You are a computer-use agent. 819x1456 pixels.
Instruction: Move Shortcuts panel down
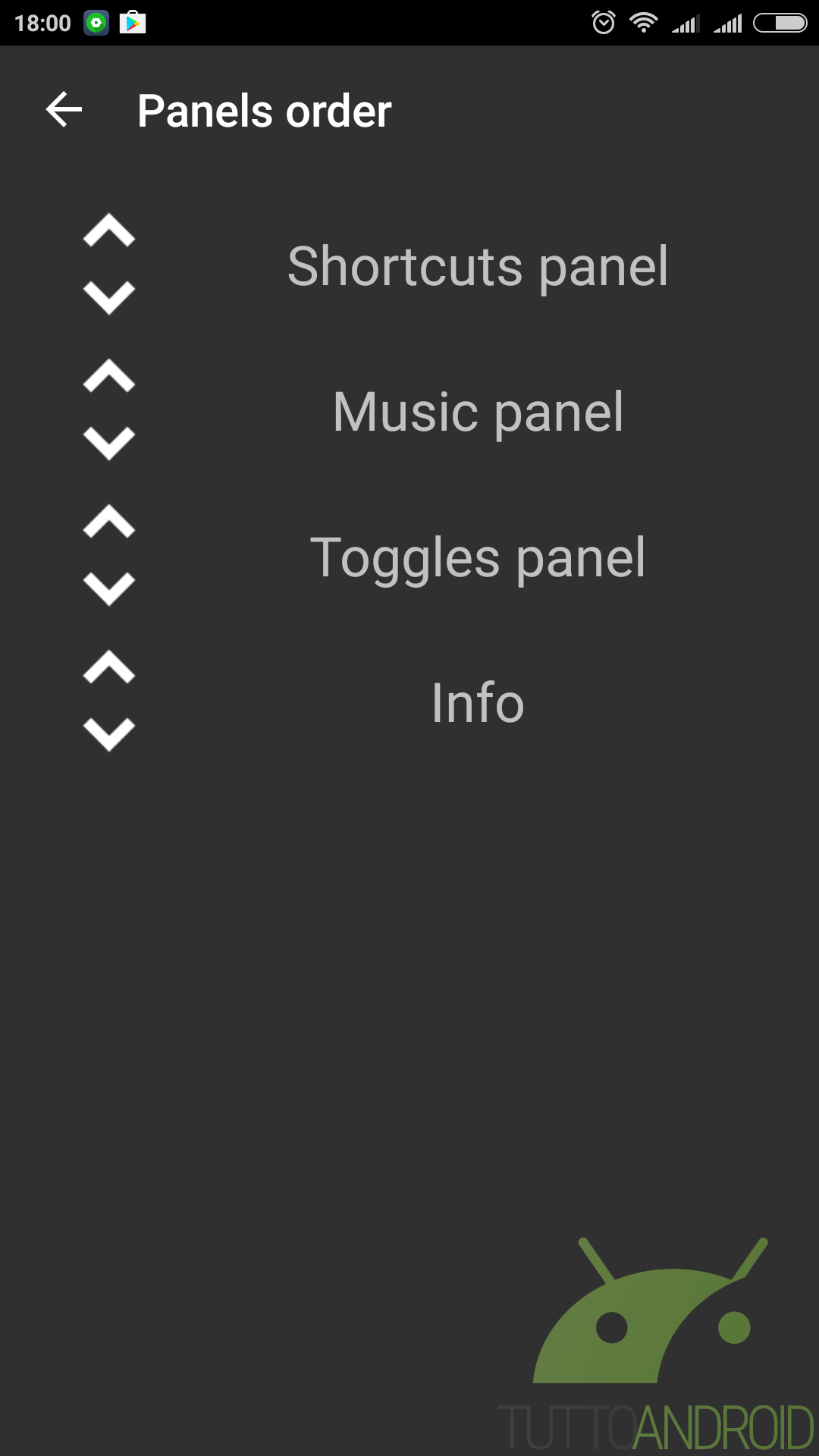click(109, 297)
